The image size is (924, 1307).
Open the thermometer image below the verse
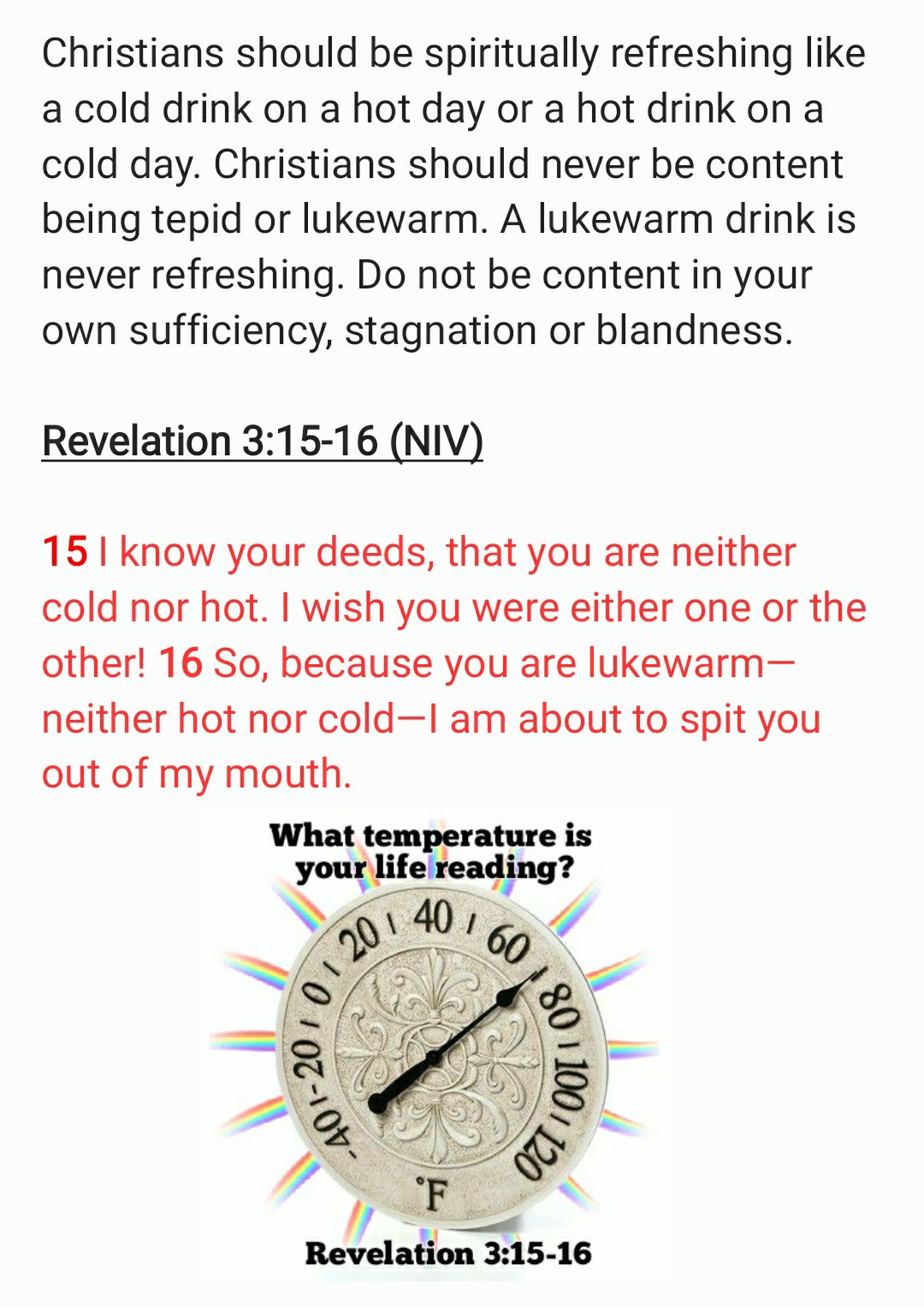click(435, 1046)
